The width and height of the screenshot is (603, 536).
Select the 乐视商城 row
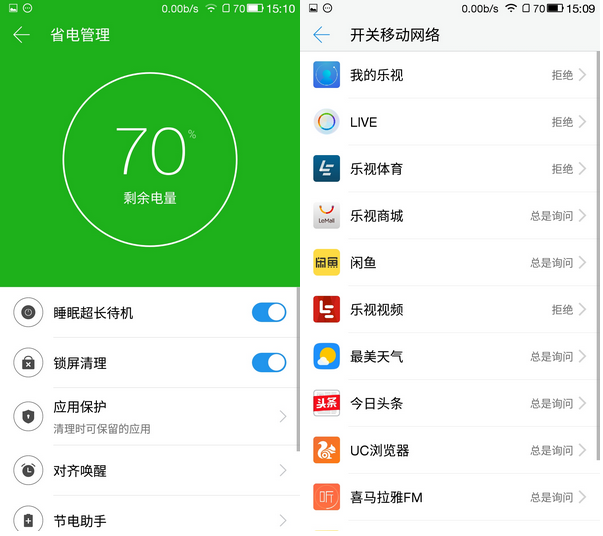(x=450, y=216)
